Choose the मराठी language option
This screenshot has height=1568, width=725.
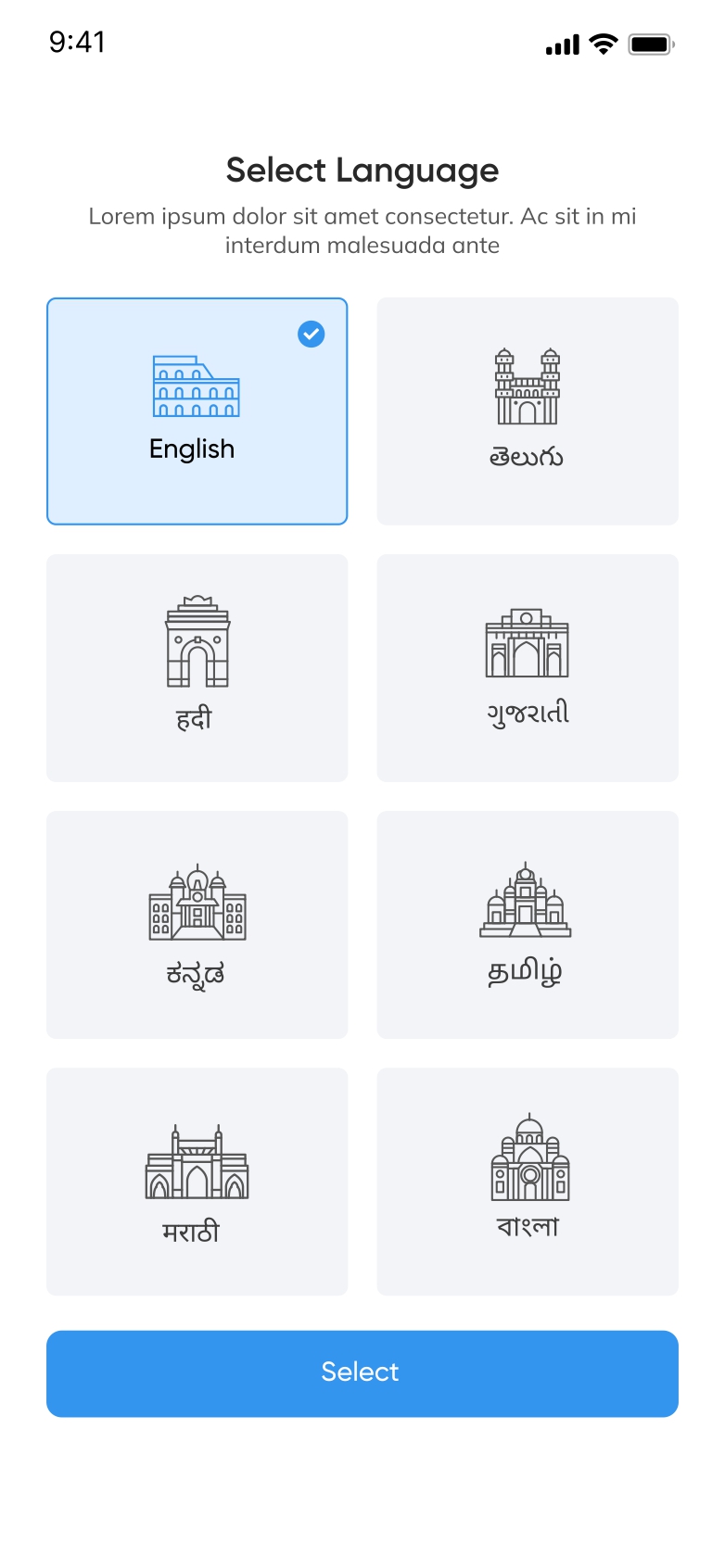(x=197, y=1182)
